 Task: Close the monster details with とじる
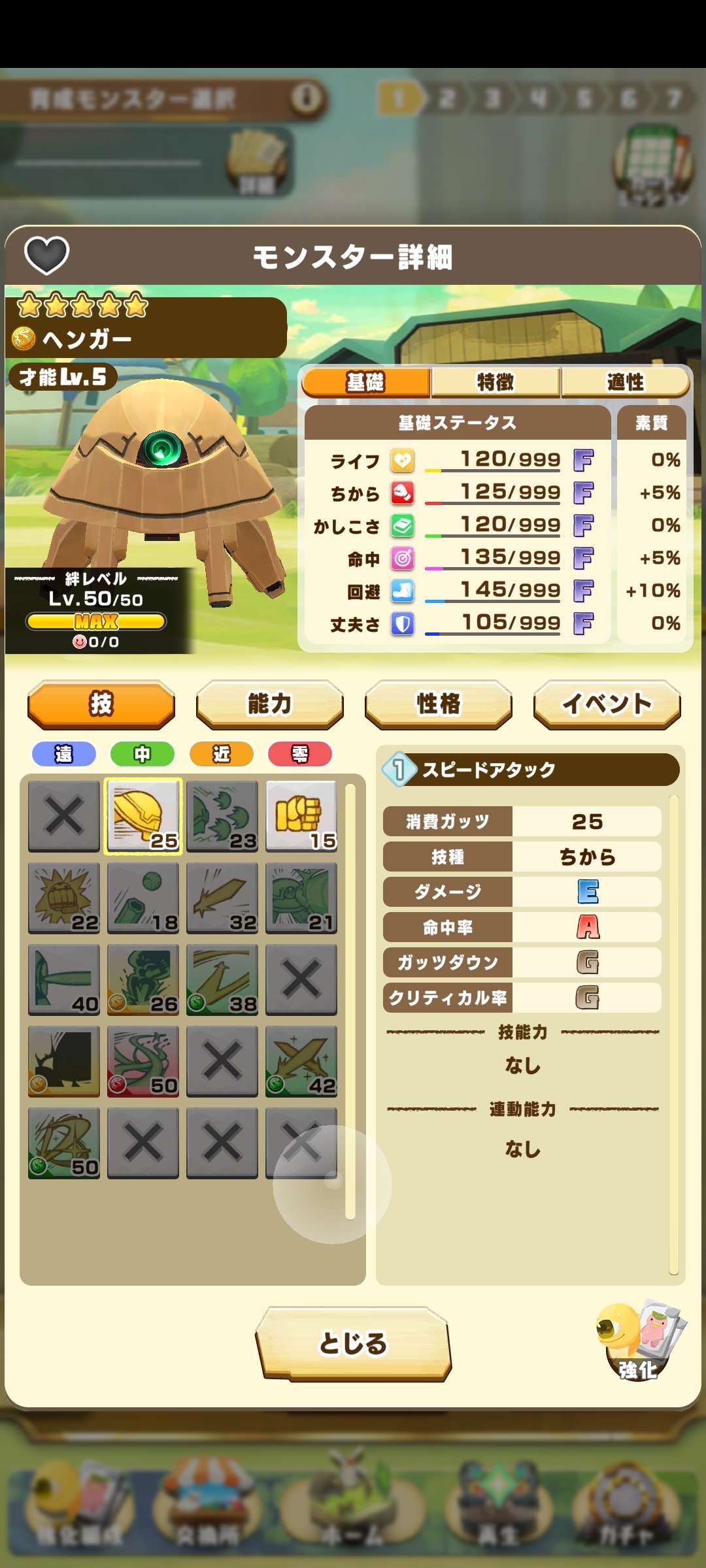(x=353, y=1343)
